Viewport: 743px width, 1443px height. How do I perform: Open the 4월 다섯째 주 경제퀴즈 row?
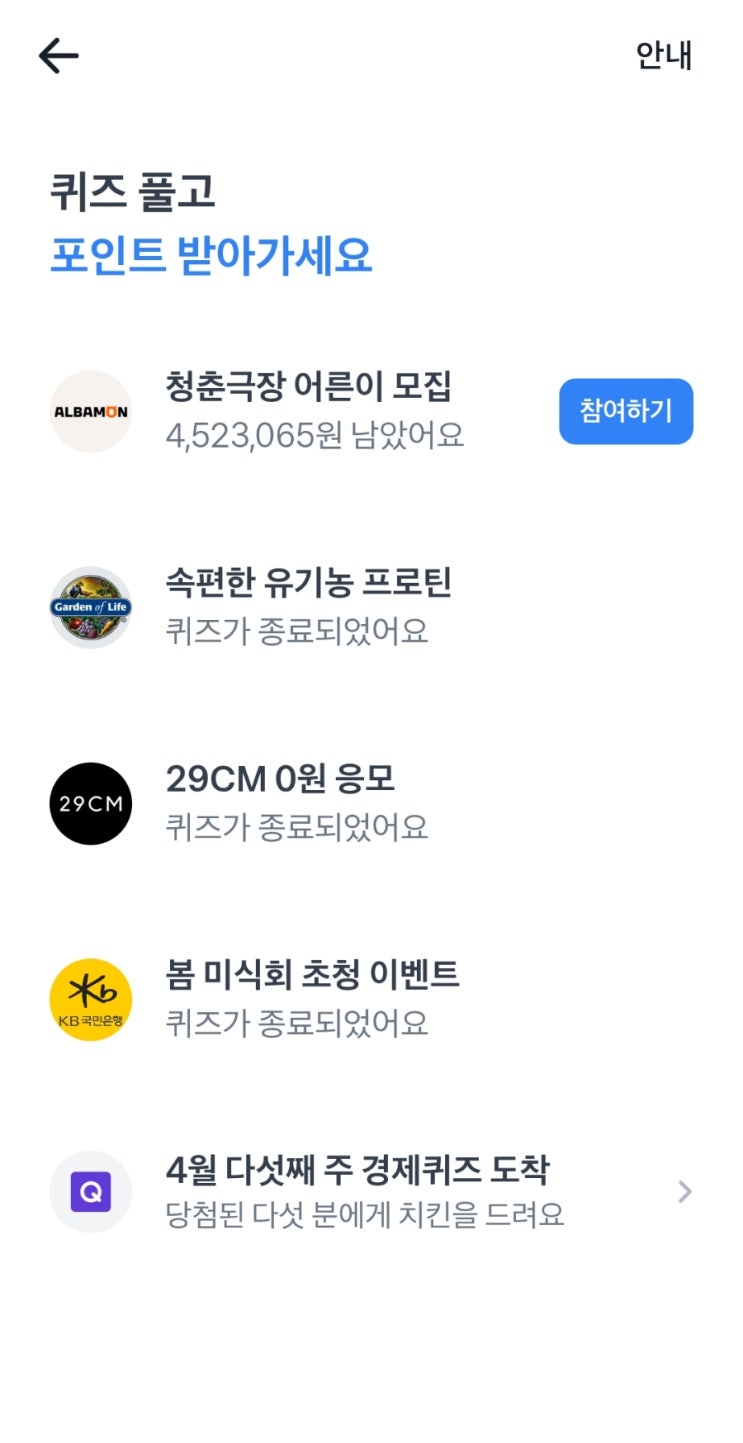[x=371, y=1192]
